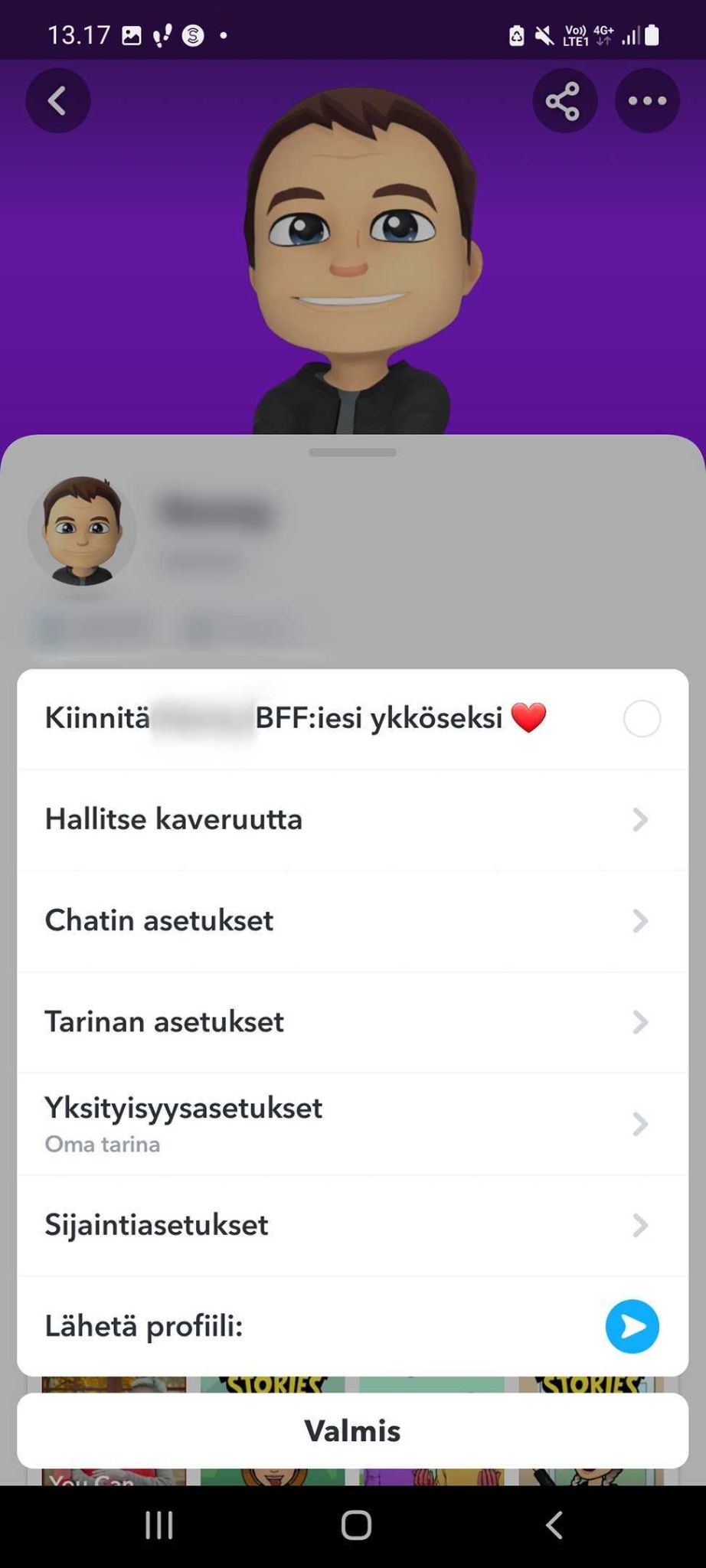Go to the system home screen
The image size is (706, 1568).
point(355,1525)
